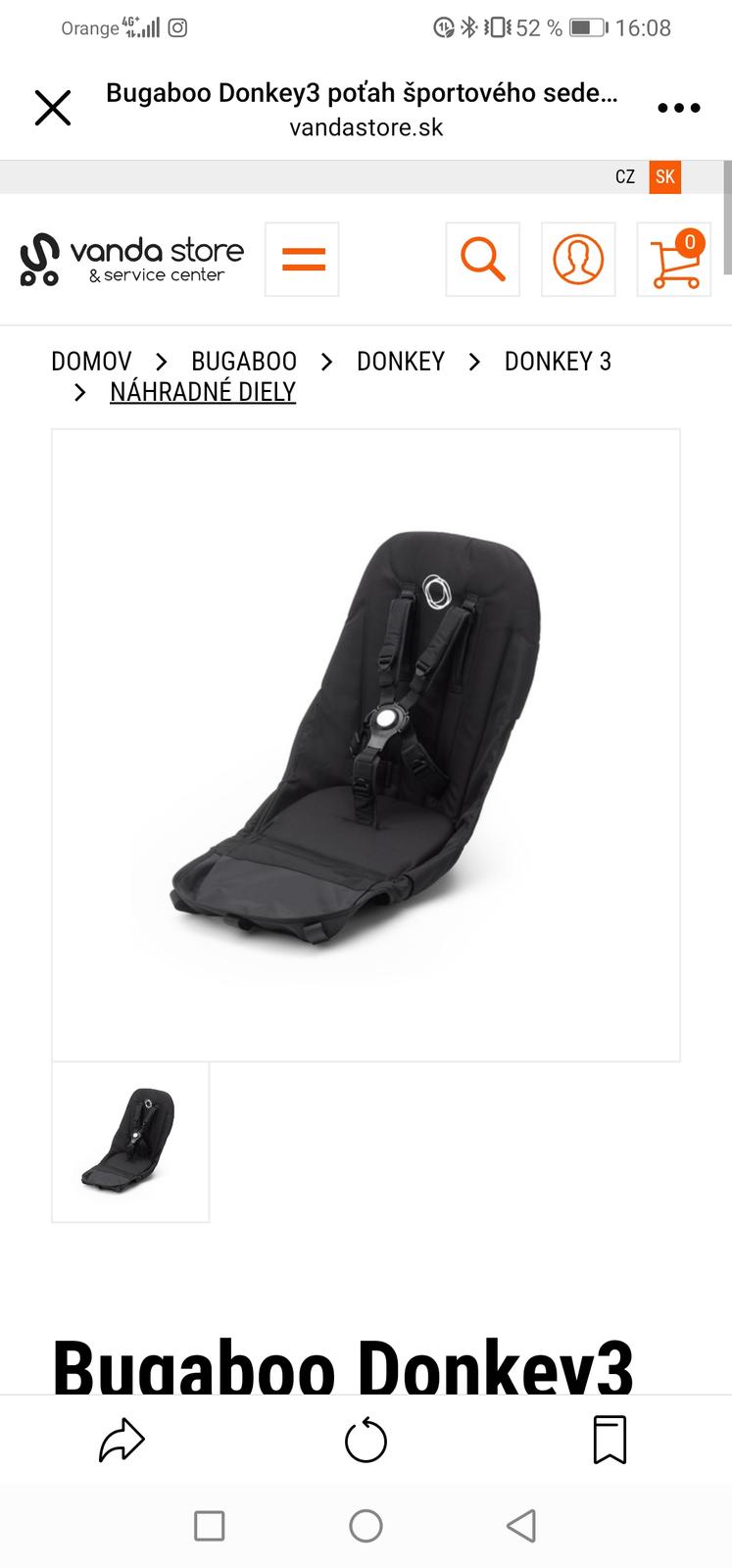Viewport: 732px width, 1568px height.
Task: Reload the page
Action: 366,1441
